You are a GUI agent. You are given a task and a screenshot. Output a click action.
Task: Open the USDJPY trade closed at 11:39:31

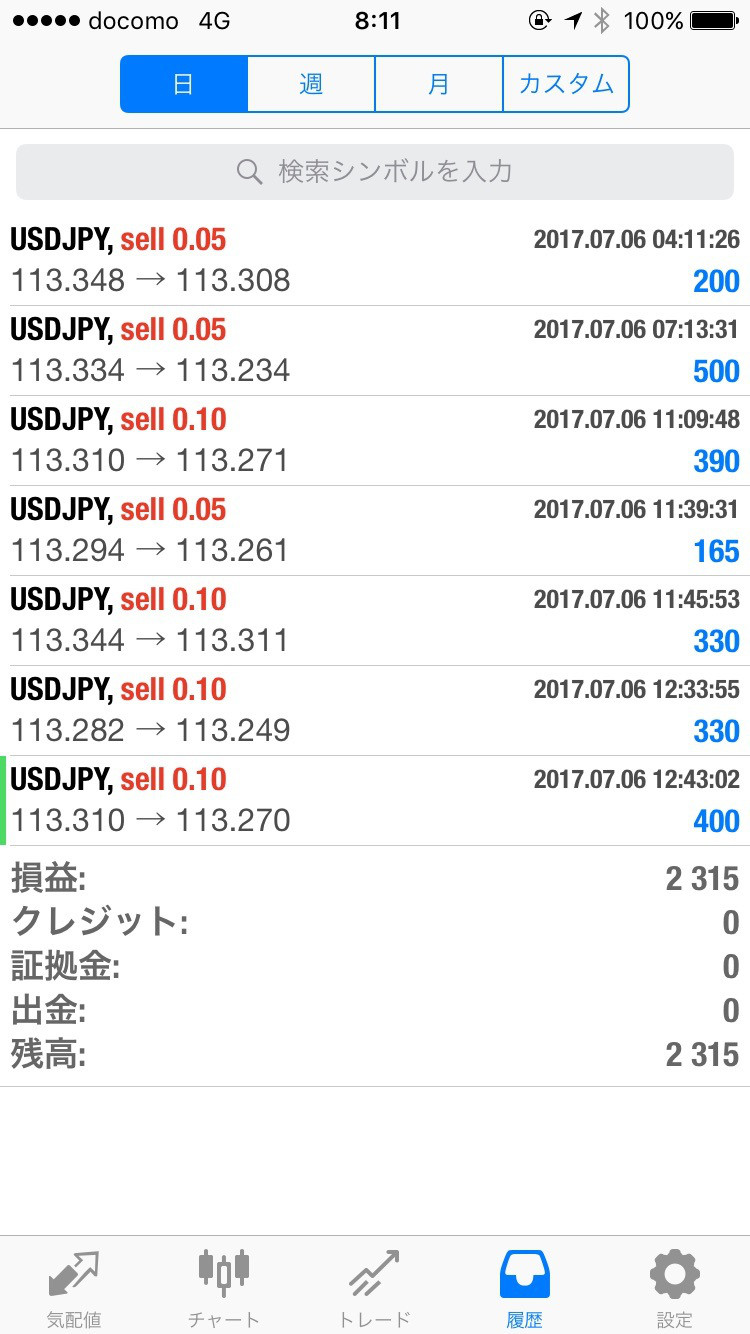click(375, 530)
